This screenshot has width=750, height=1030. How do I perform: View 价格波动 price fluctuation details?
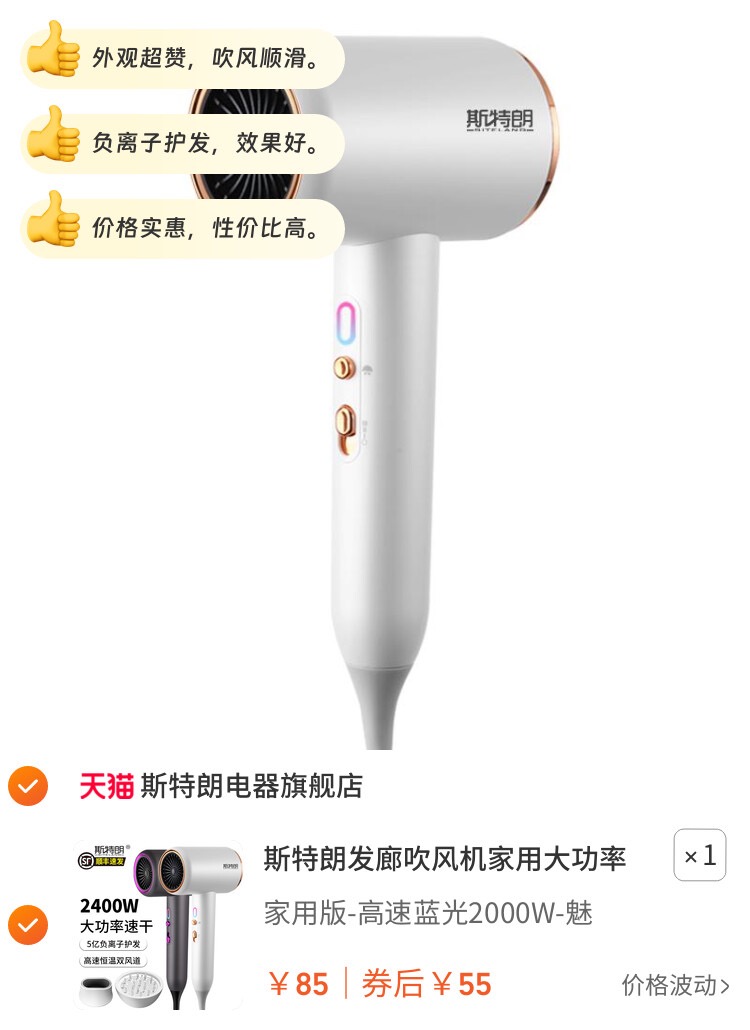point(675,985)
